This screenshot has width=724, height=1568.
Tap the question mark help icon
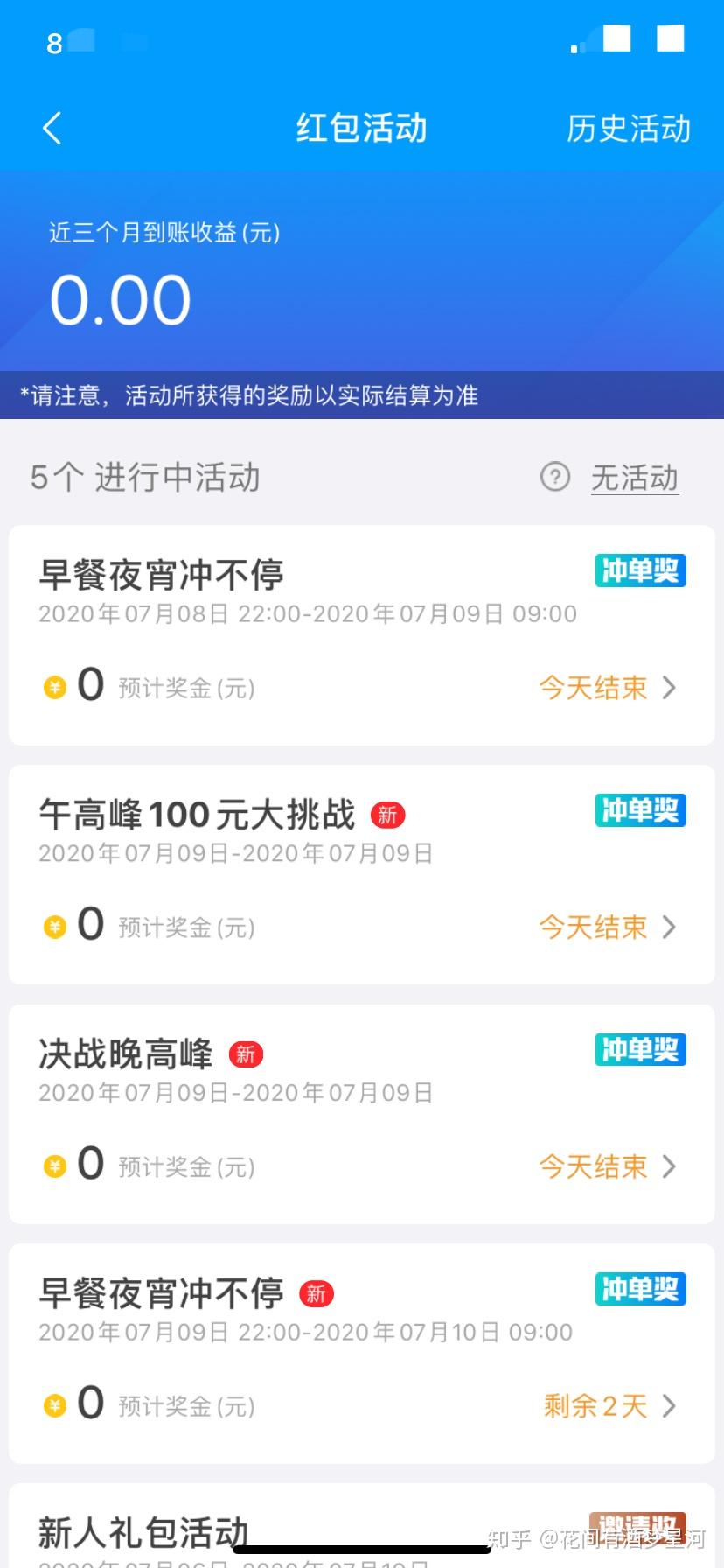pyautogui.click(x=554, y=478)
